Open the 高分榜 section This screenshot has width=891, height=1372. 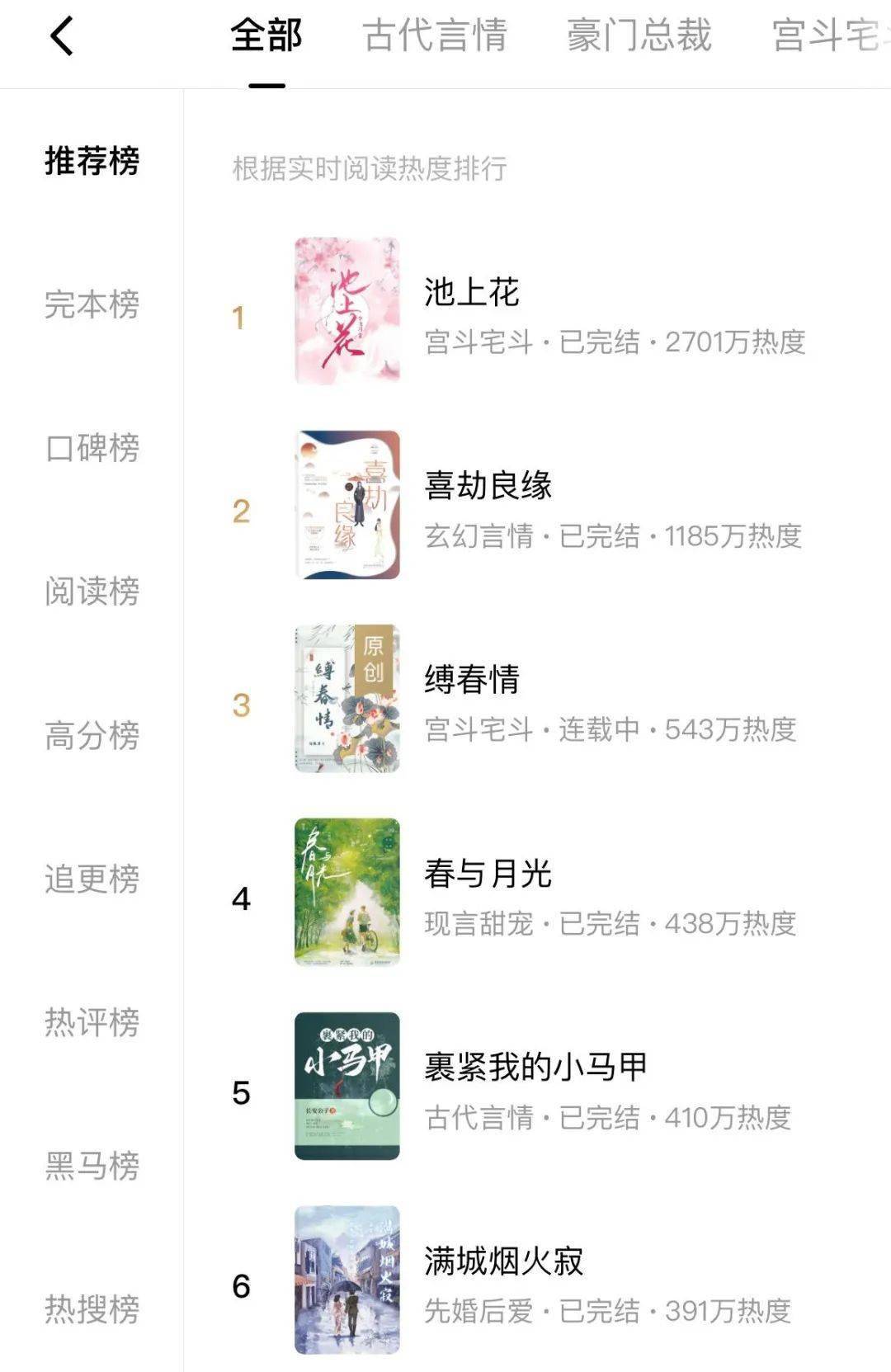[89, 733]
